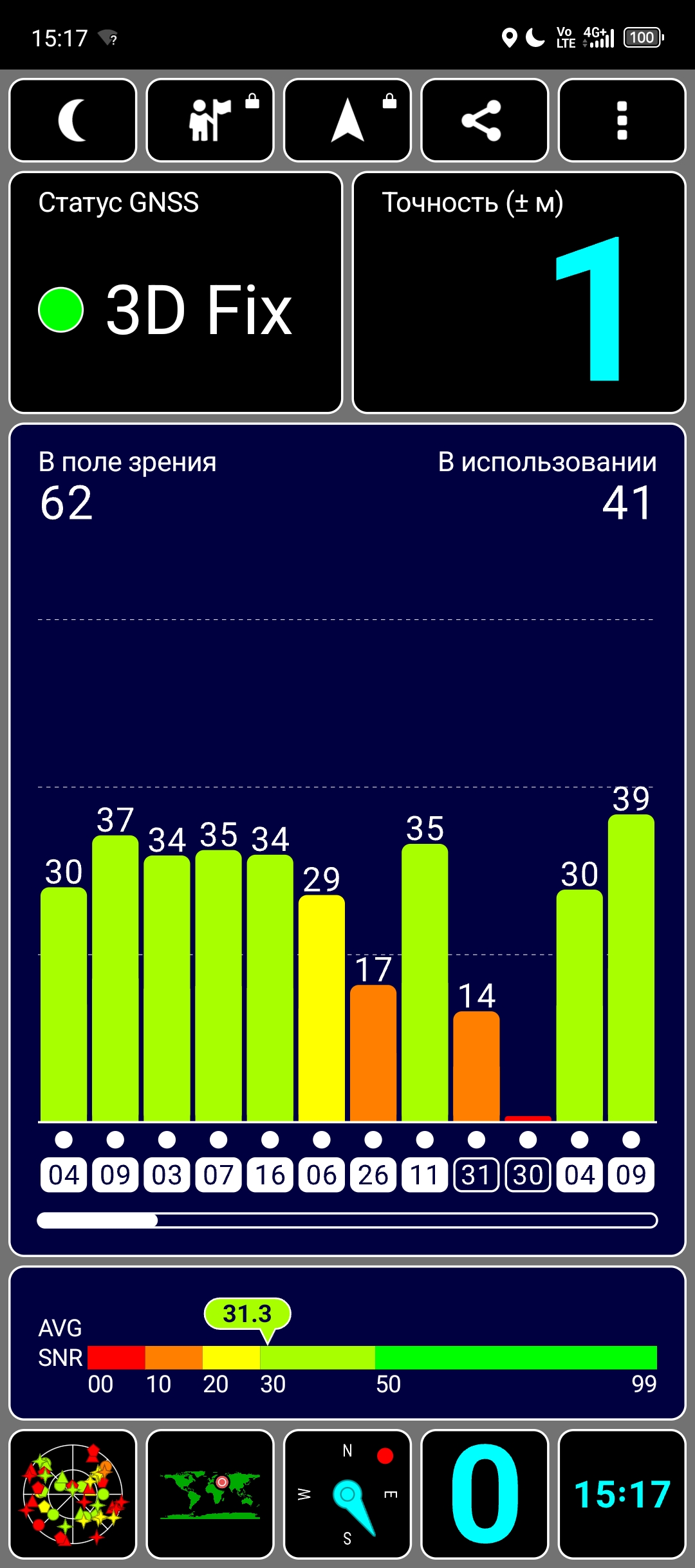Open the satellite sky view tile
695x1568 pixels.
click(73, 1494)
